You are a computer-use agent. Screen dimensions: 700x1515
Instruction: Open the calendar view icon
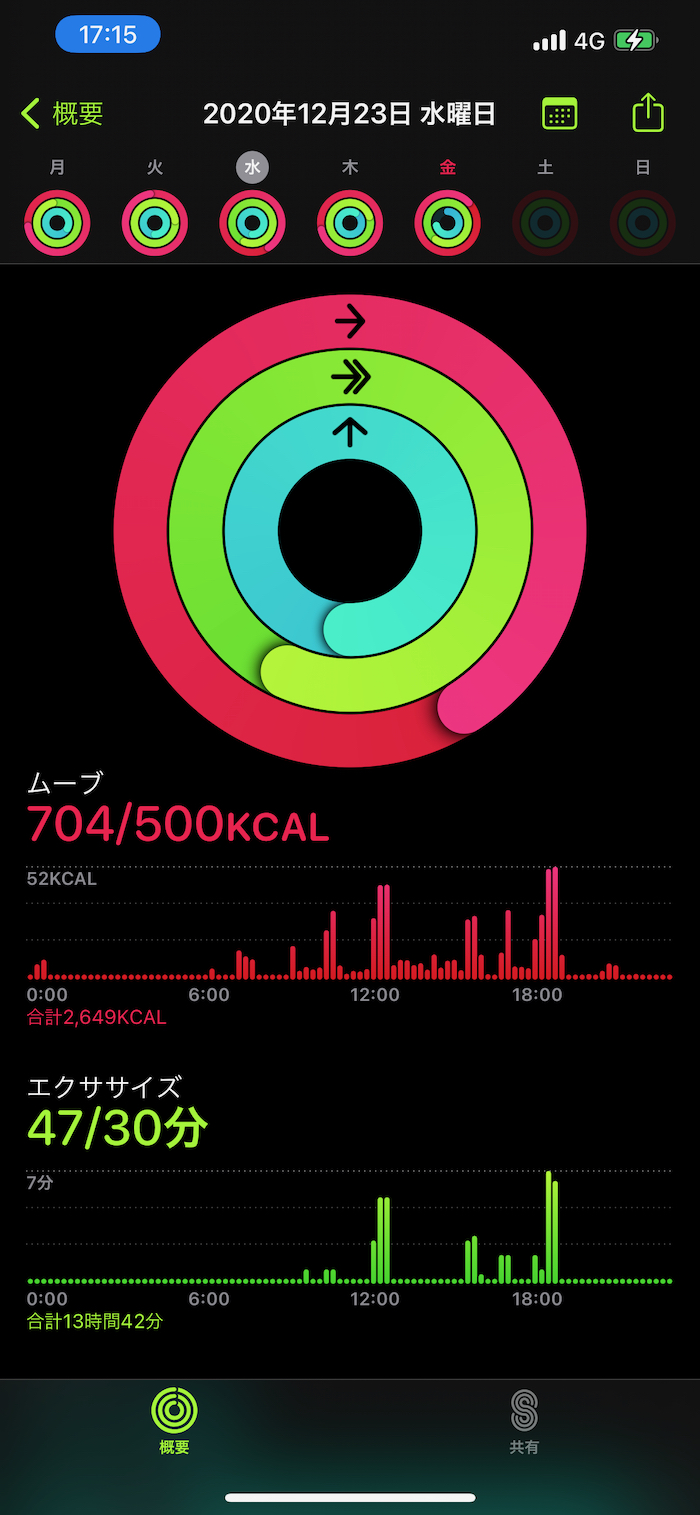pyautogui.click(x=559, y=113)
